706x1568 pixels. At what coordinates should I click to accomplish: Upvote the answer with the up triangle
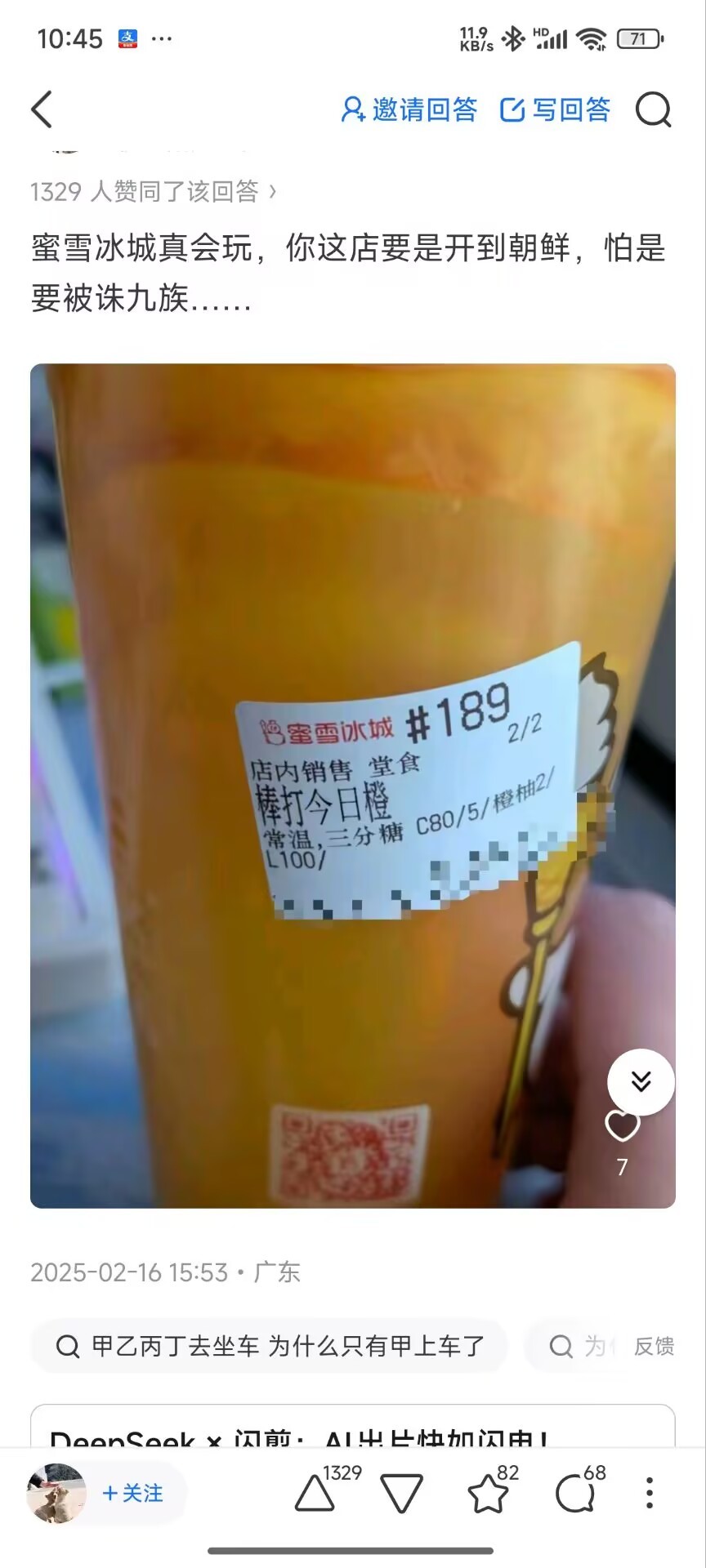point(315,1494)
